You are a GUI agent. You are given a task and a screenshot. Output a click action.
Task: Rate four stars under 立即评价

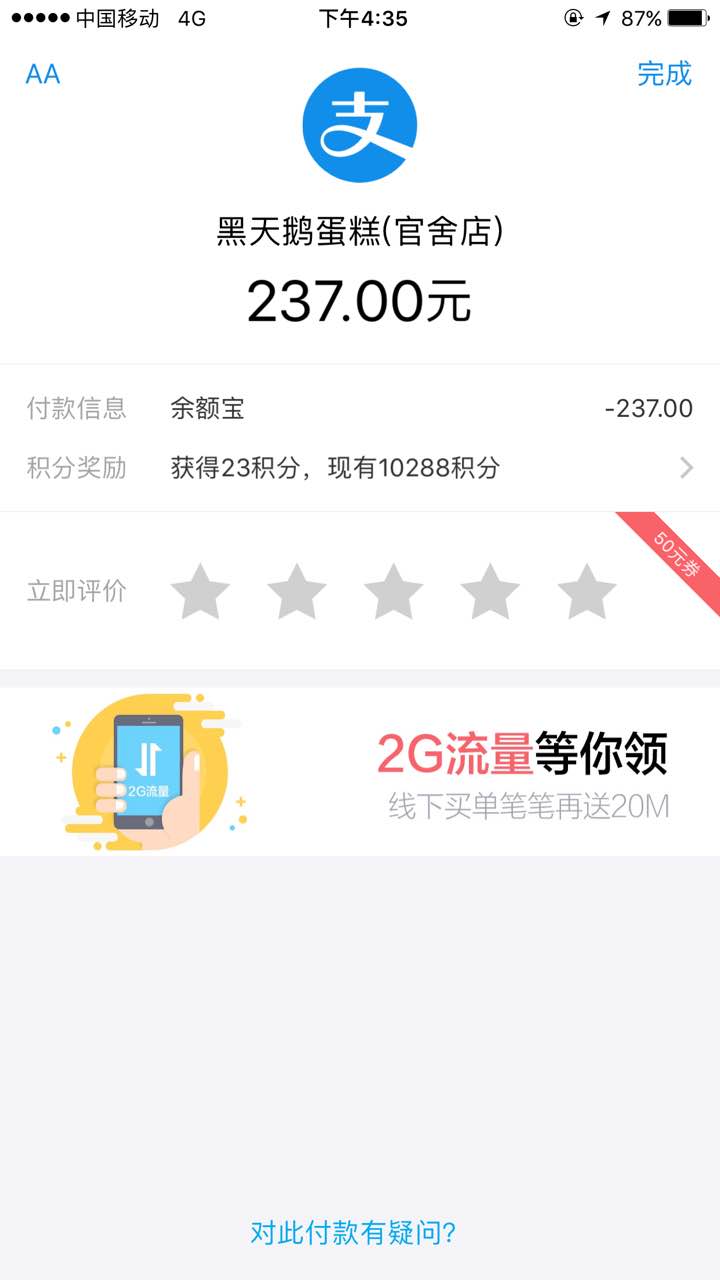490,591
